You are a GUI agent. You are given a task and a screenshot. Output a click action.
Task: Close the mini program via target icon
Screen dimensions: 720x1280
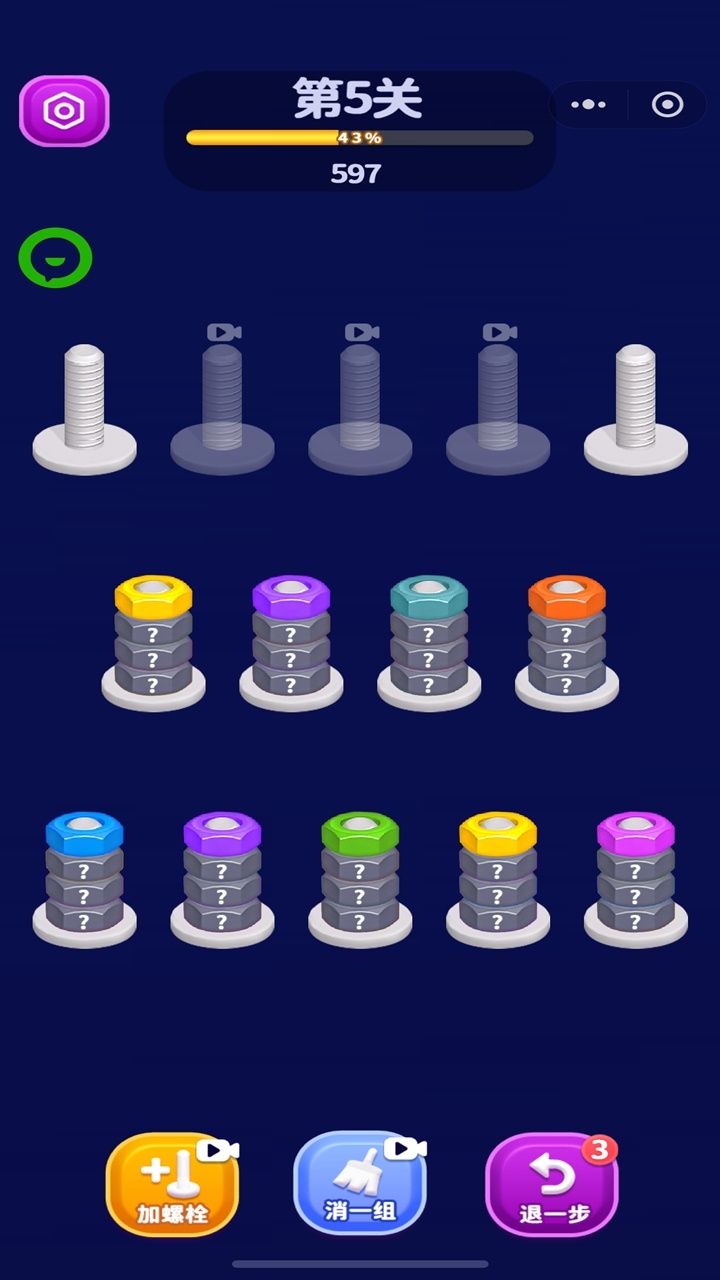pyautogui.click(x=667, y=104)
